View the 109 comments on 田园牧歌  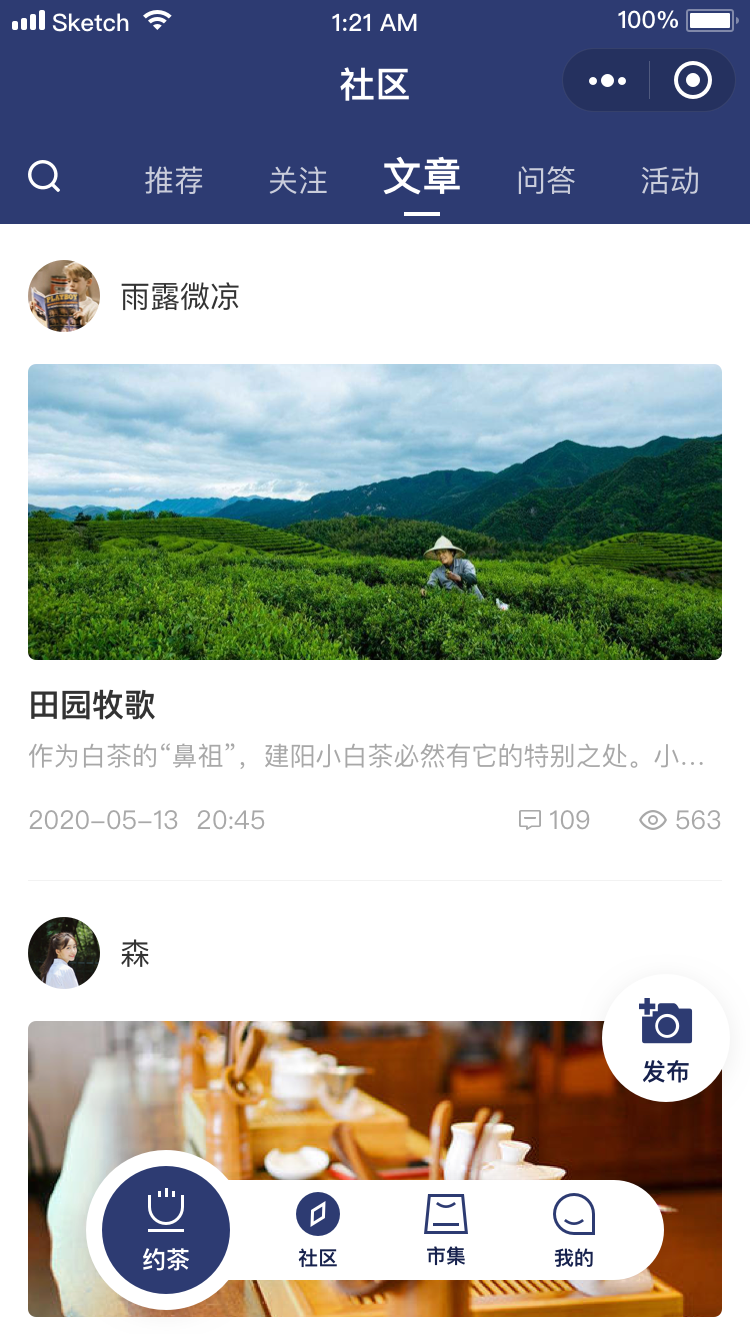pyautogui.click(x=555, y=820)
